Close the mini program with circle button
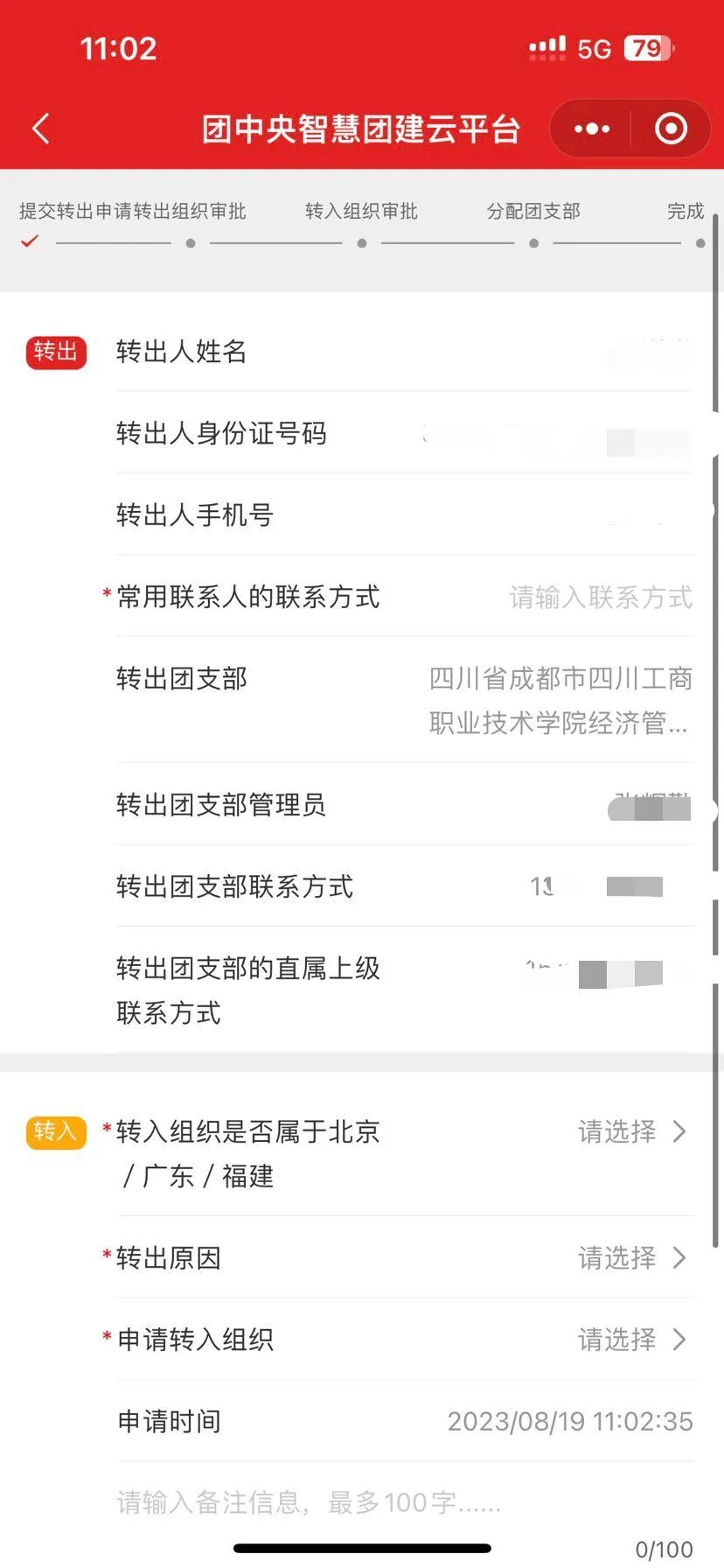This screenshot has width=724, height=1568. (x=671, y=129)
